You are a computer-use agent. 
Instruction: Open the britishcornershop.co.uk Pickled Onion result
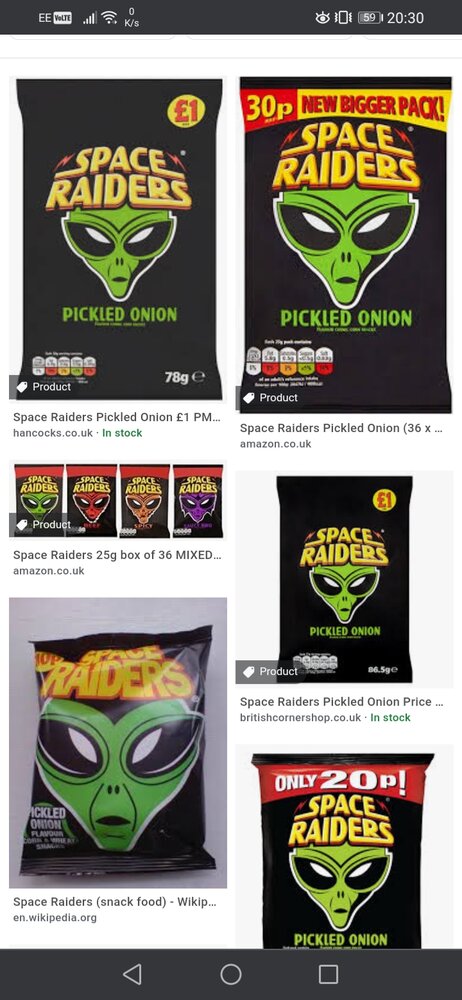(x=345, y=579)
